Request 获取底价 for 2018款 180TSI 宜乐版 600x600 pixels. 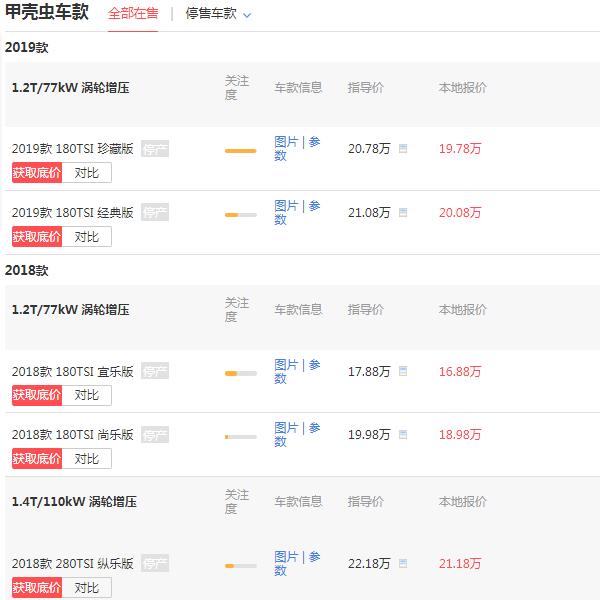[x=36, y=395]
